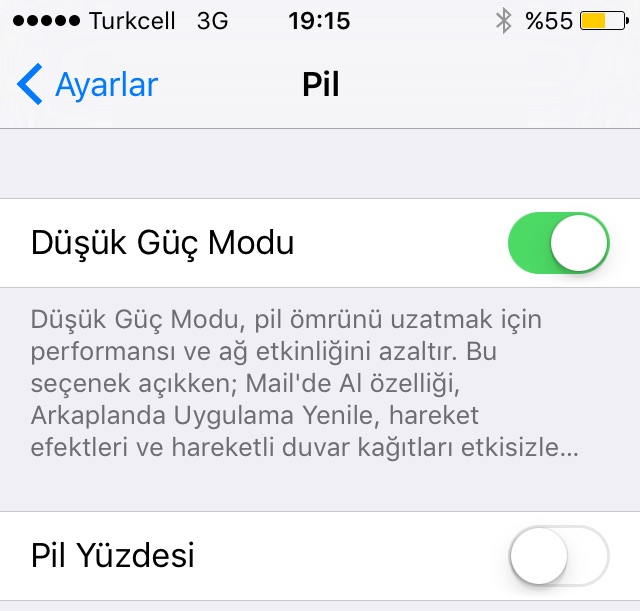
Task: Turn off Düşük Güç Modu switch
Action: 558,243
